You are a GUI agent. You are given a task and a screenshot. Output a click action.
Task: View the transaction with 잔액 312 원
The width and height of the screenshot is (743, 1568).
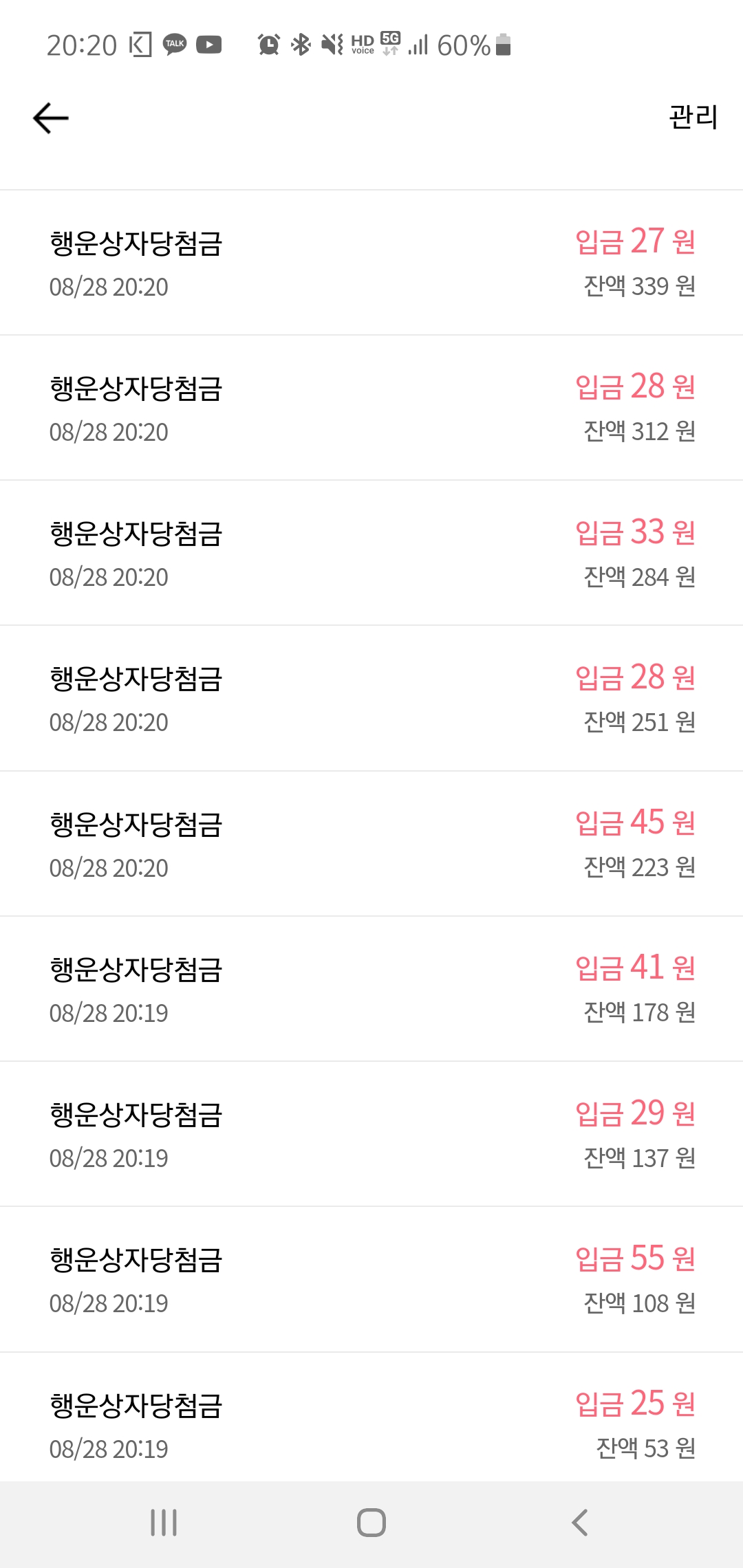pyautogui.click(x=371, y=408)
